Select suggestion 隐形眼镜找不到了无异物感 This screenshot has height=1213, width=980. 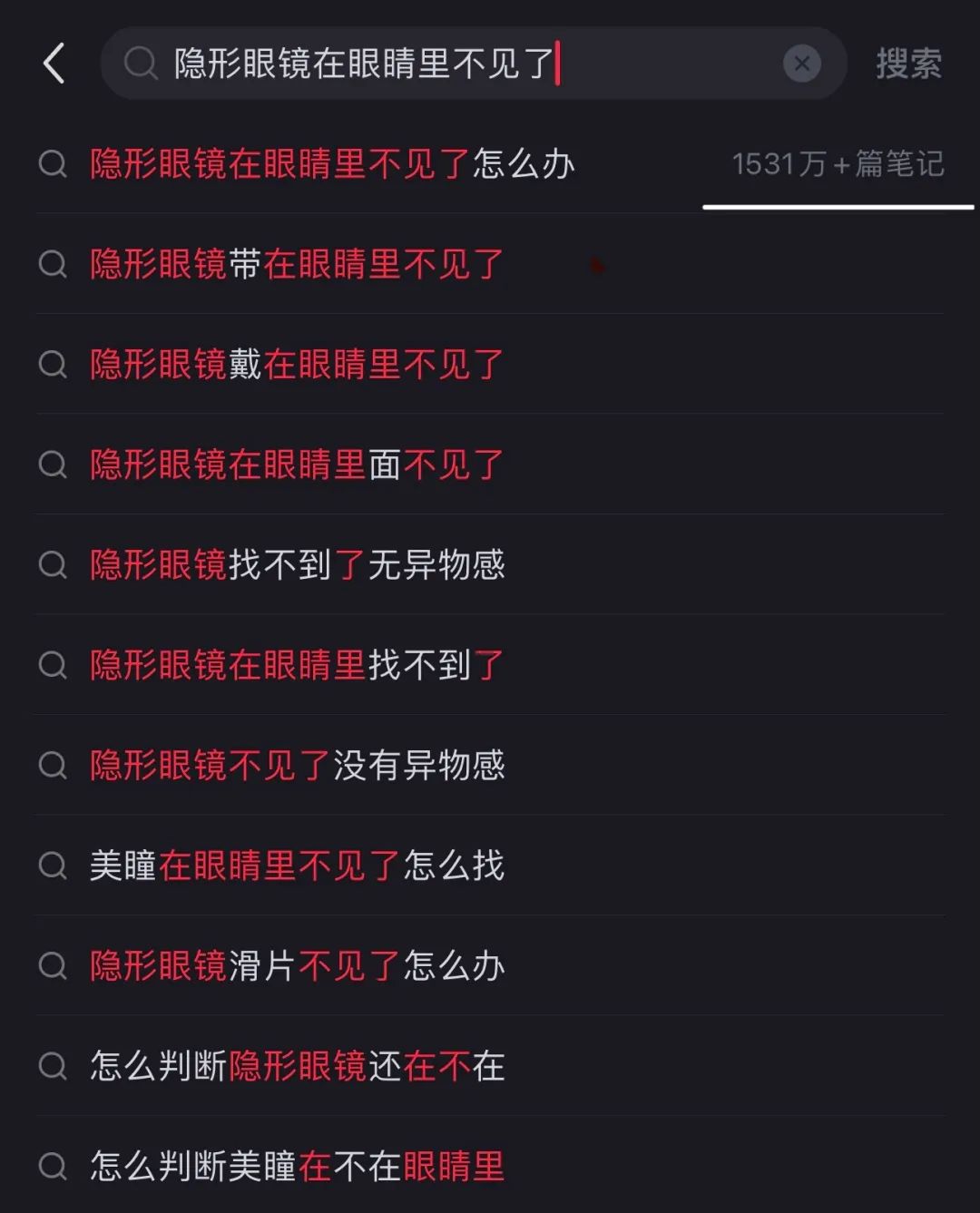click(x=297, y=565)
